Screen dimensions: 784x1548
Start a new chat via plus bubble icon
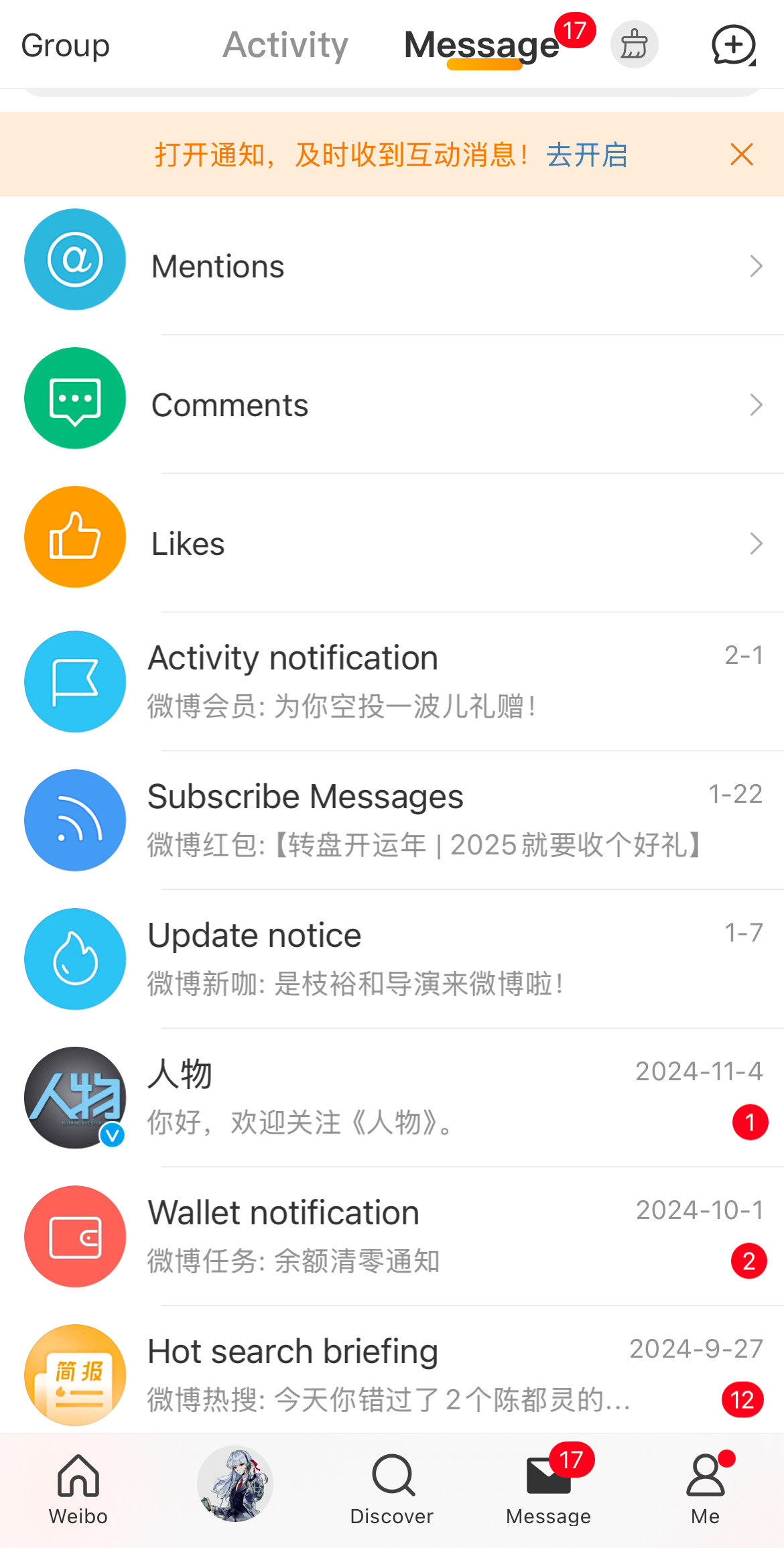(x=734, y=45)
